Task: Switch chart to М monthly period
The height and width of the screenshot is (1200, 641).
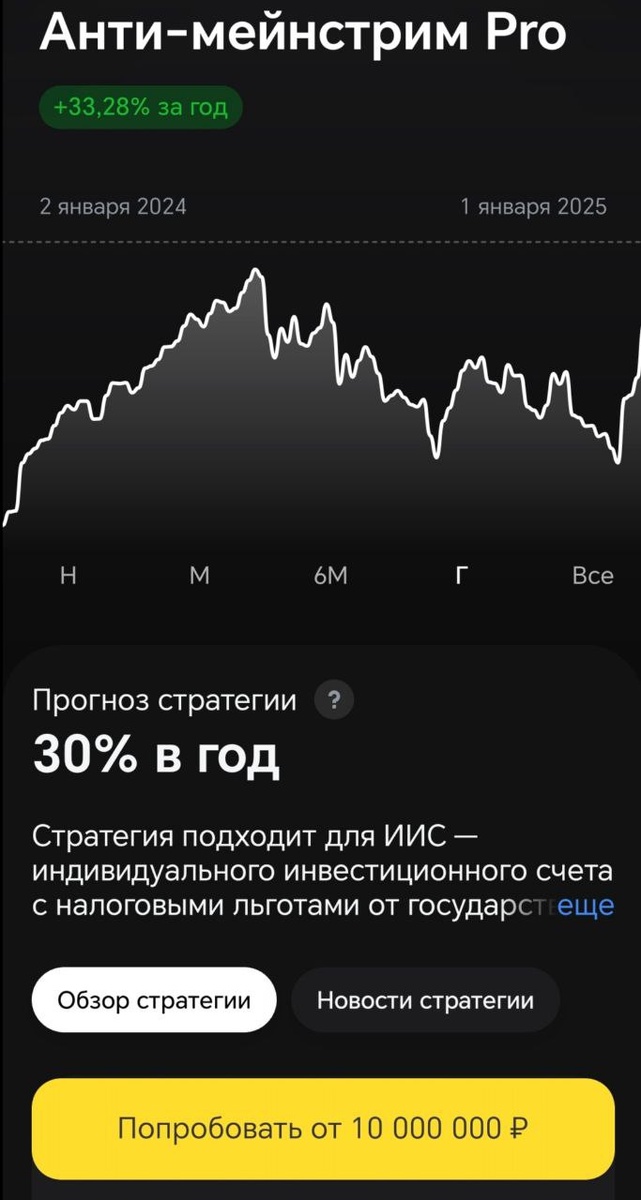Action: 199,576
